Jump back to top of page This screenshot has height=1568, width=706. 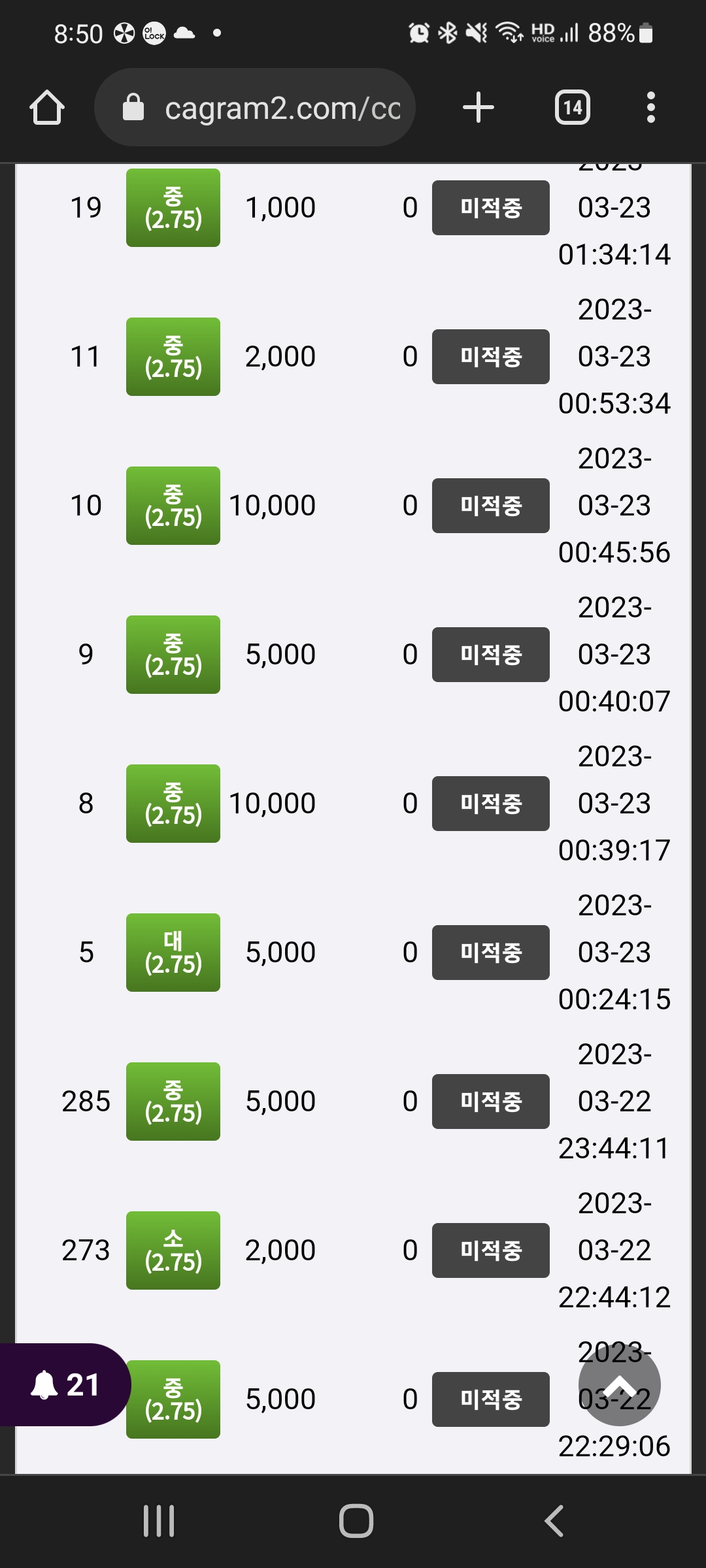[x=619, y=1384]
